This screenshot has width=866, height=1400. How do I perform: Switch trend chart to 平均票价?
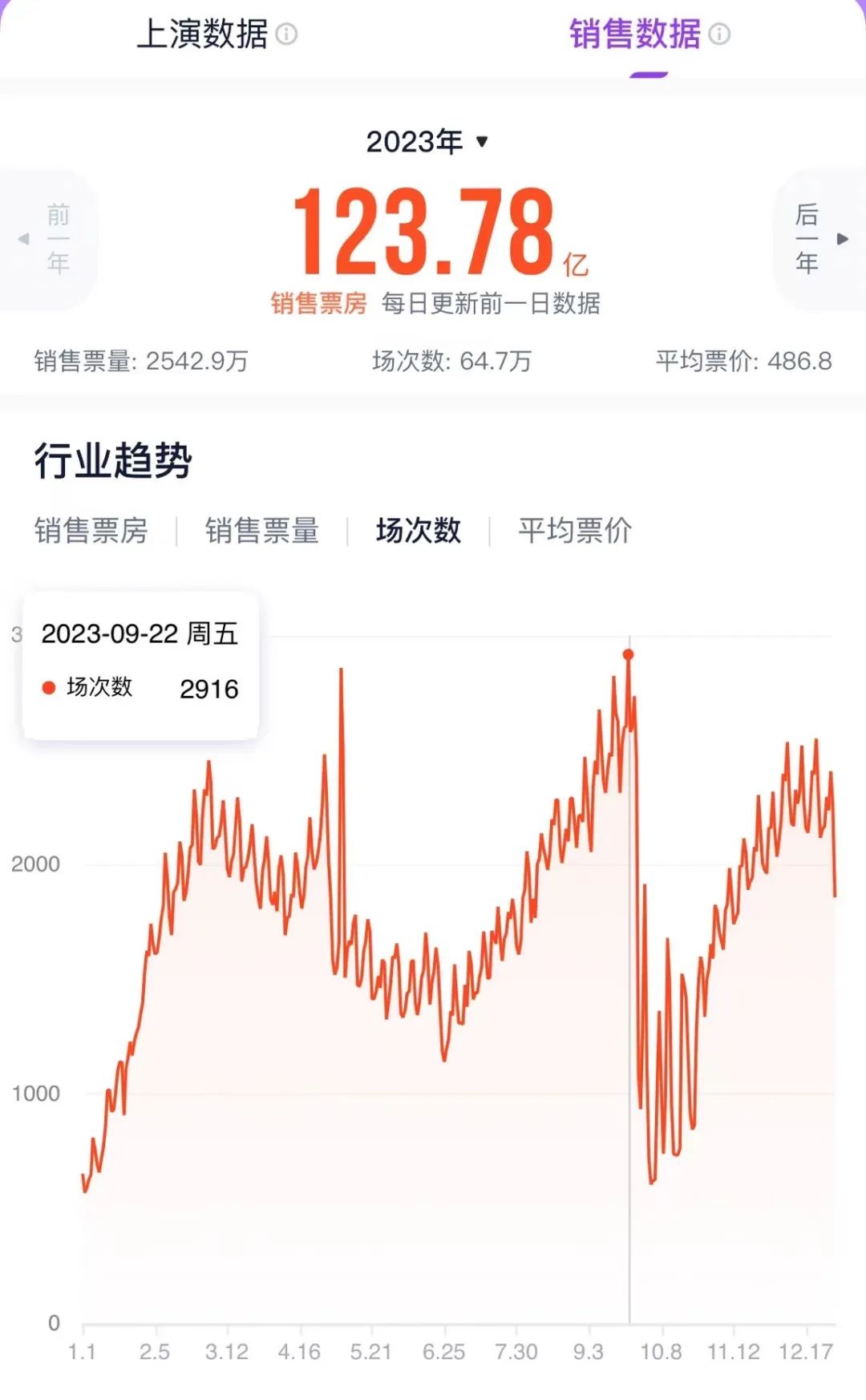tap(575, 531)
